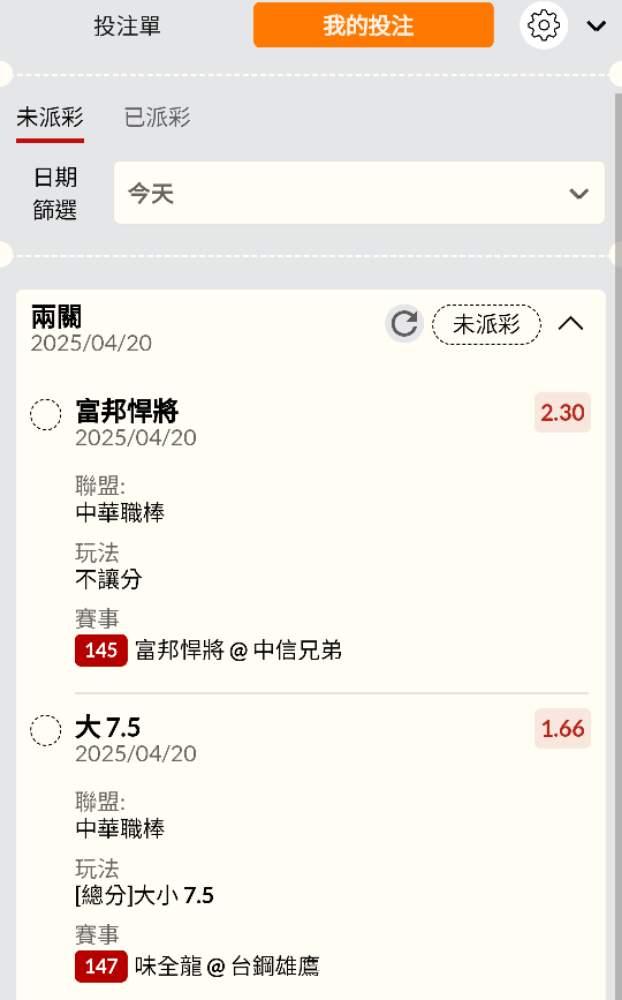Viewport: 622px width, 1000px height.
Task: Open the 日期篩選 dropdown showing 今天
Action: pos(359,193)
